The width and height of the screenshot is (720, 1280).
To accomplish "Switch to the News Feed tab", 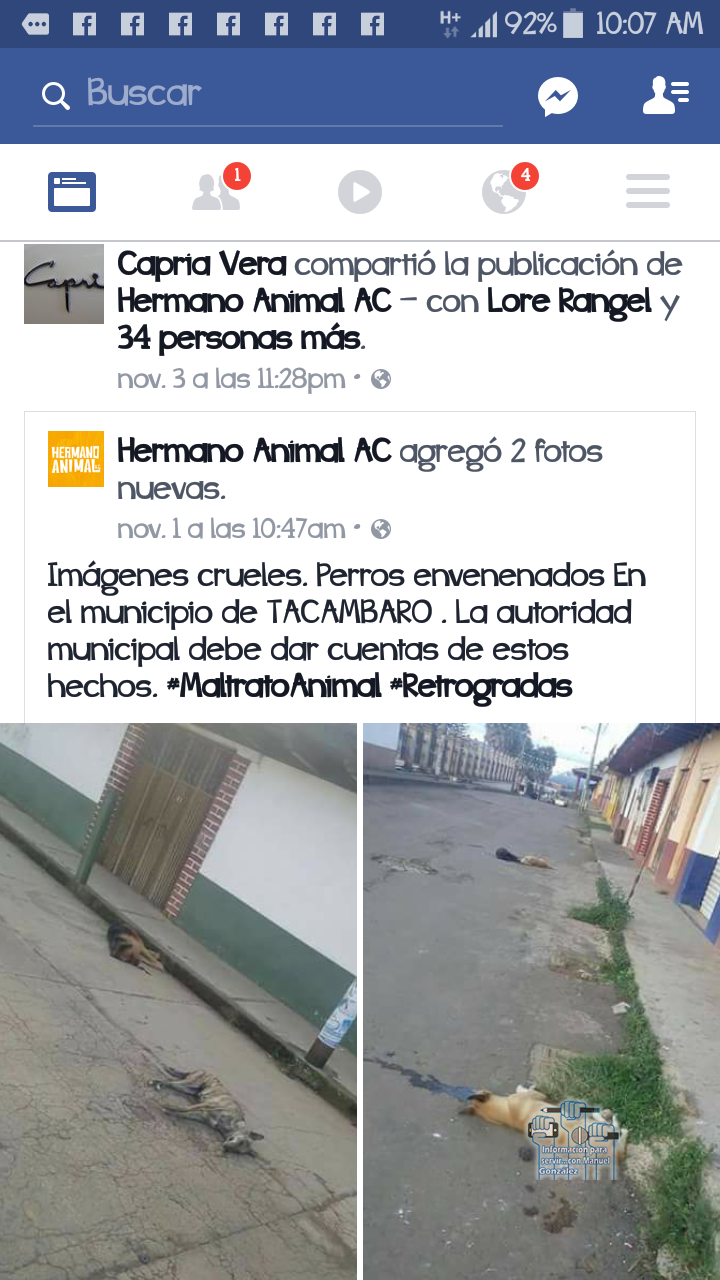I will tap(72, 191).
